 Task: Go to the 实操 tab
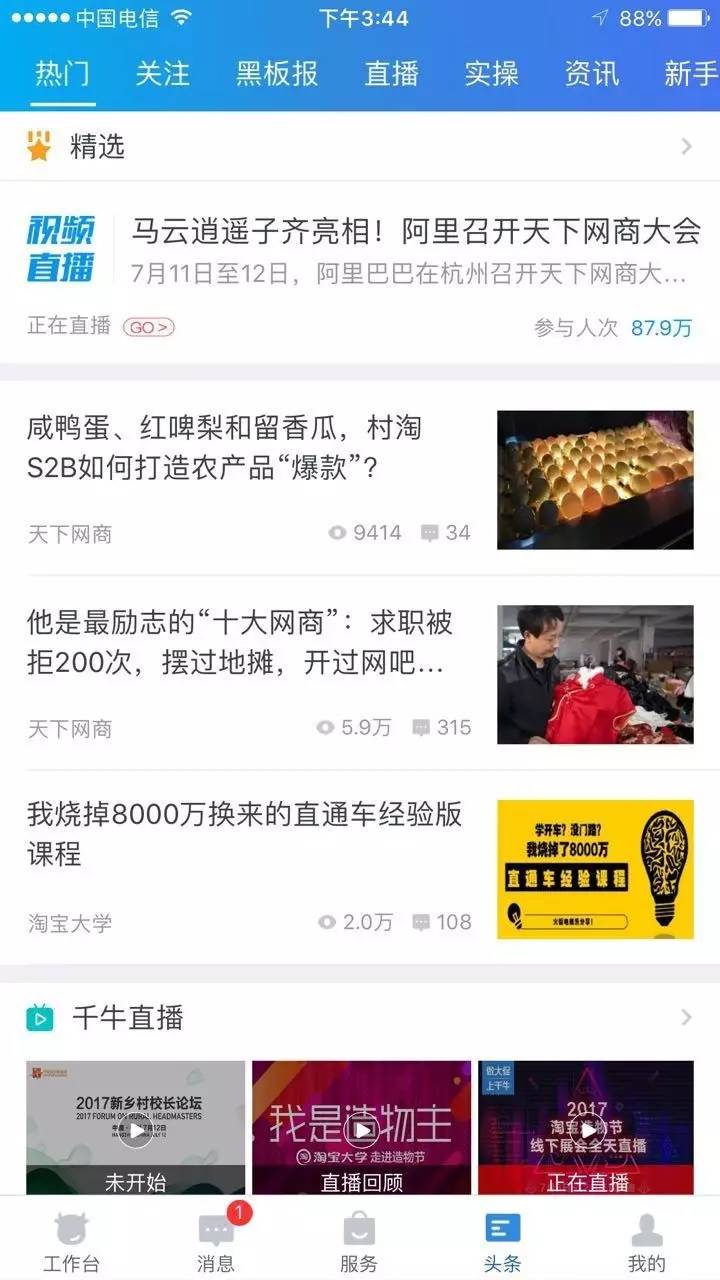tap(492, 74)
